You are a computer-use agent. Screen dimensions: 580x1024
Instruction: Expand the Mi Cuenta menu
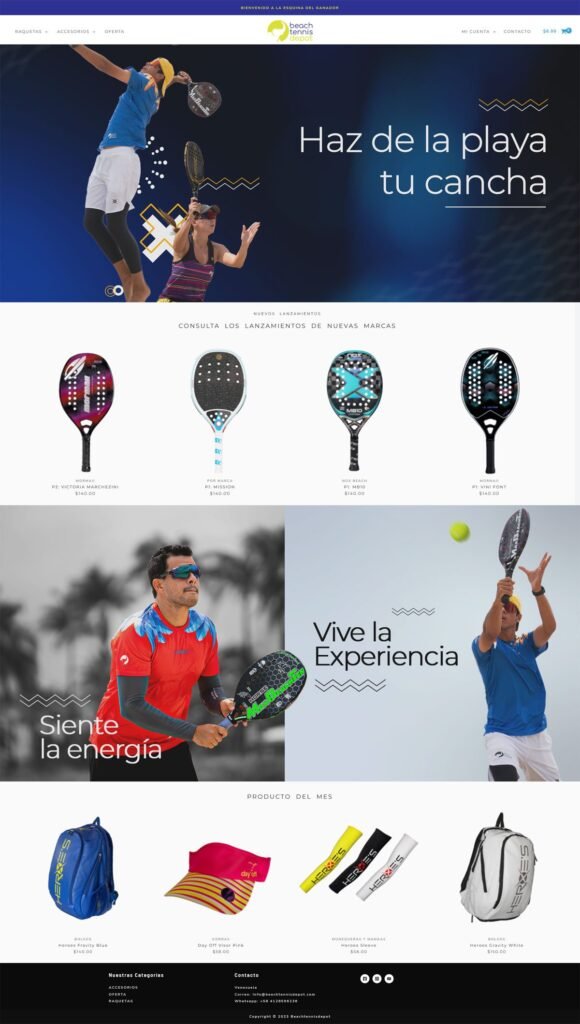point(478,31)
